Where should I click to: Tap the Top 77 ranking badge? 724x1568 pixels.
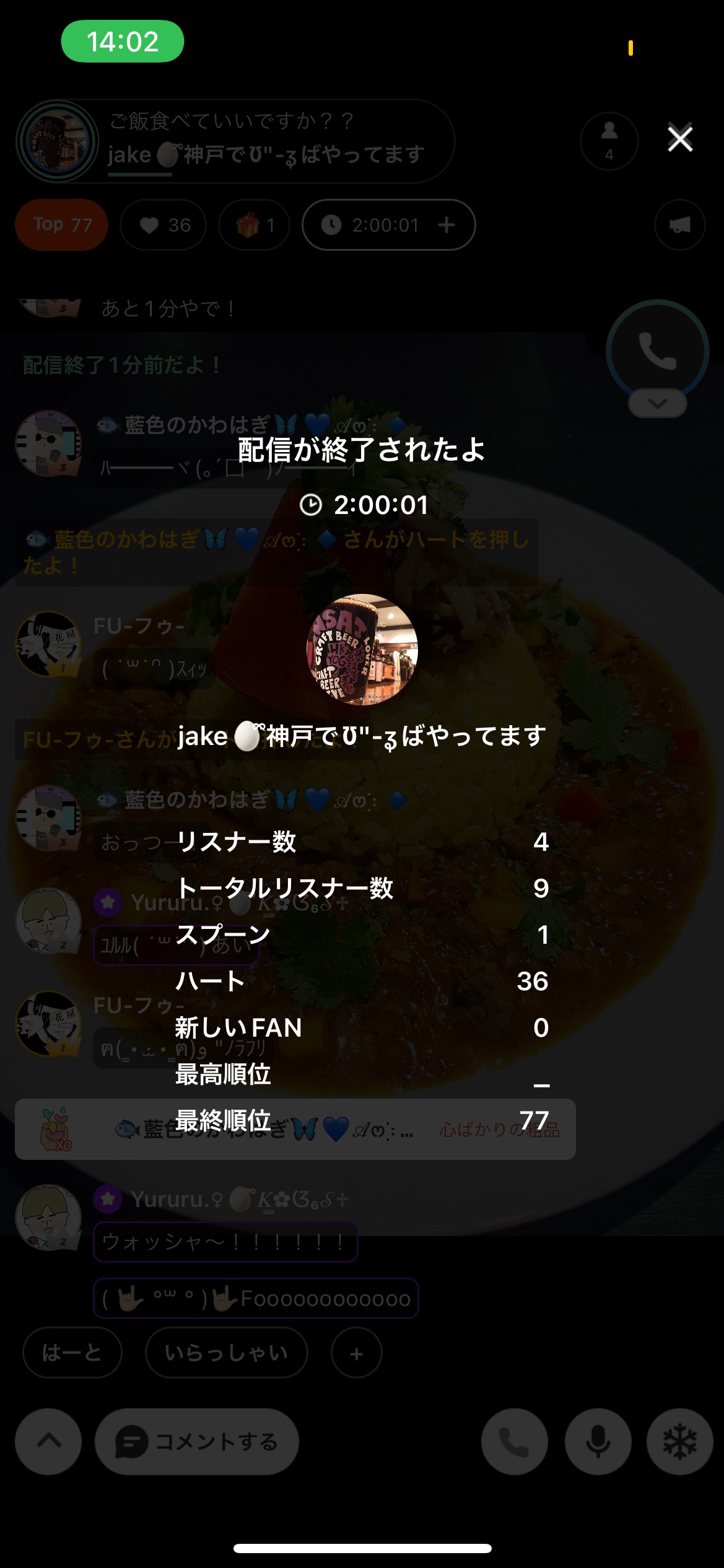coord(62,225)
